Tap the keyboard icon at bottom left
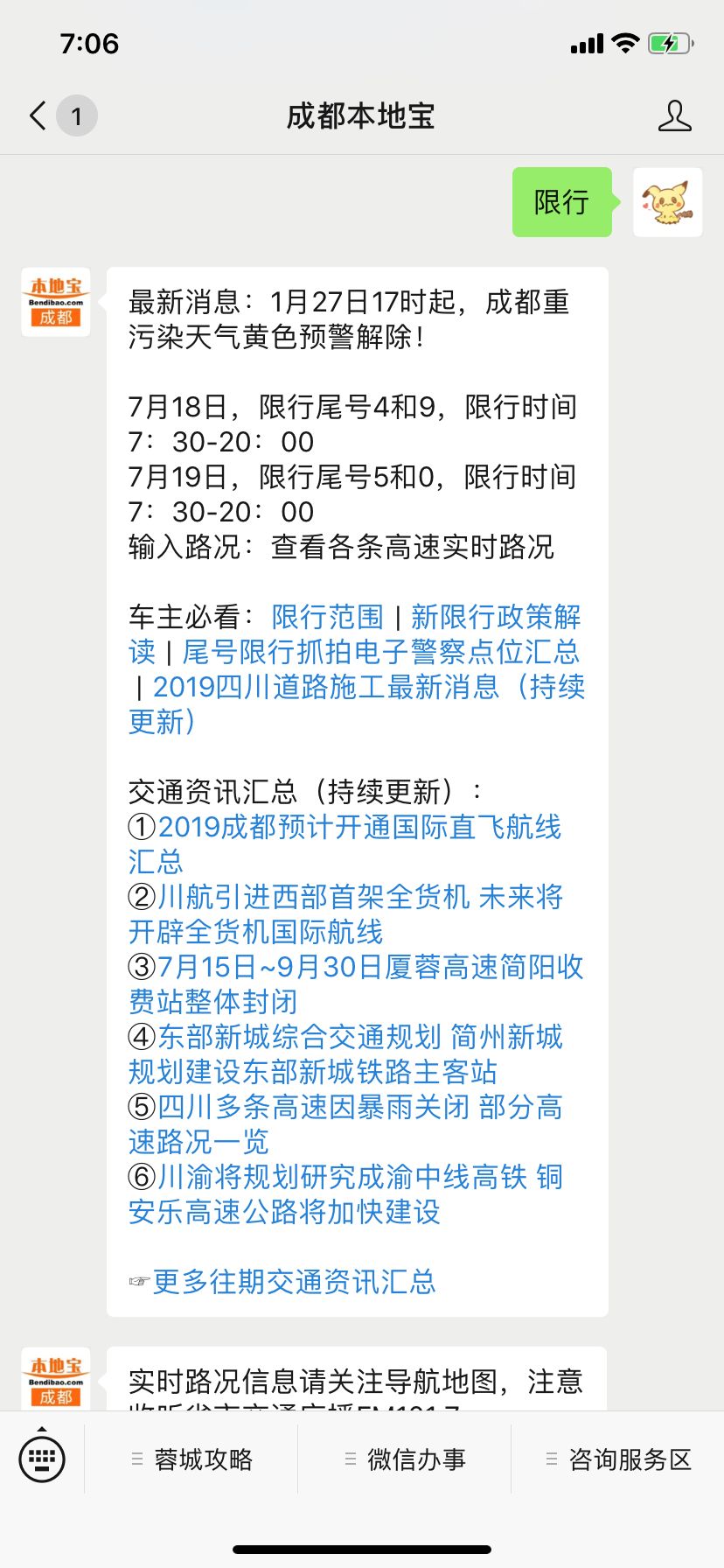Screen dimensions: 724x1568 coord(42,1458)
